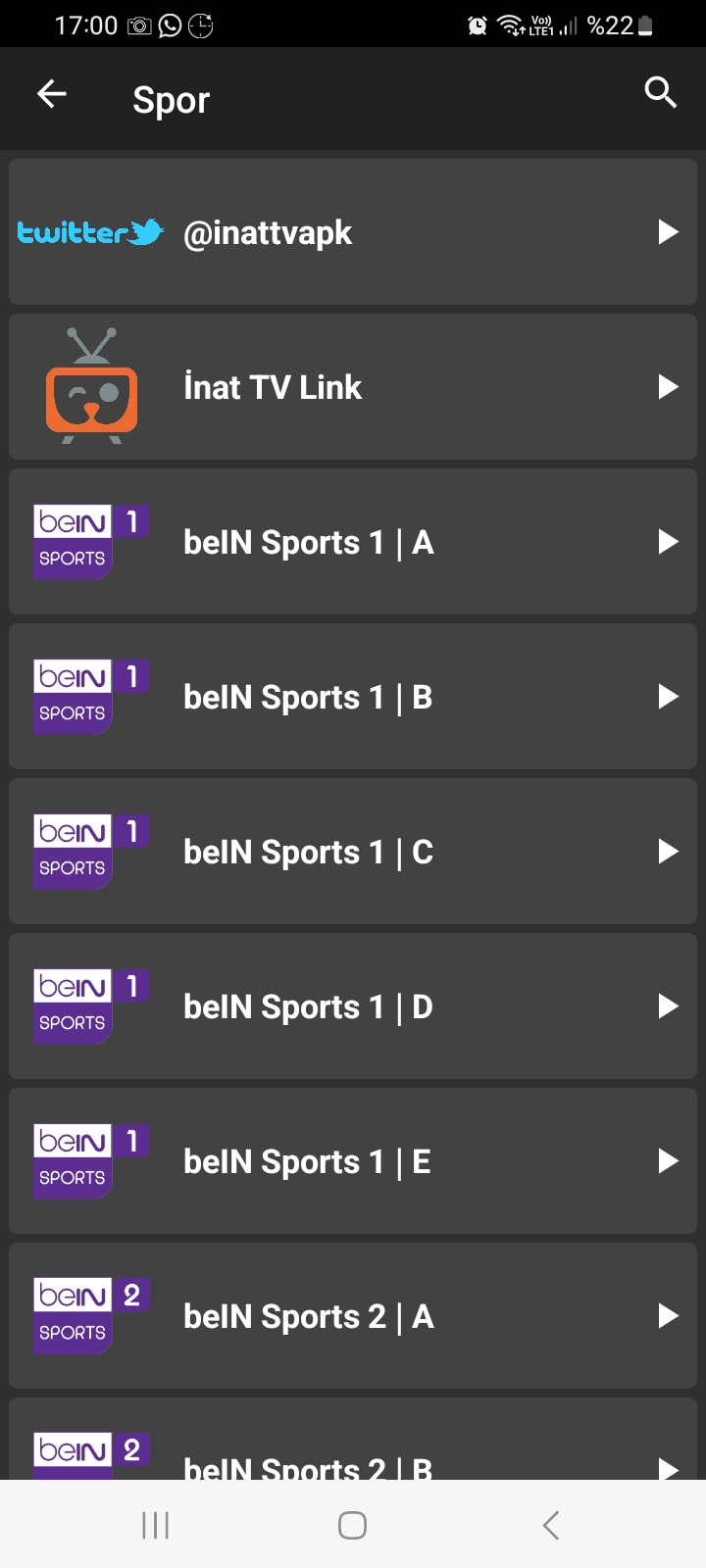This screenshot has width=706, height=1568.
Task: Play beIN Sports 1 | A
Action: point(353,542)
